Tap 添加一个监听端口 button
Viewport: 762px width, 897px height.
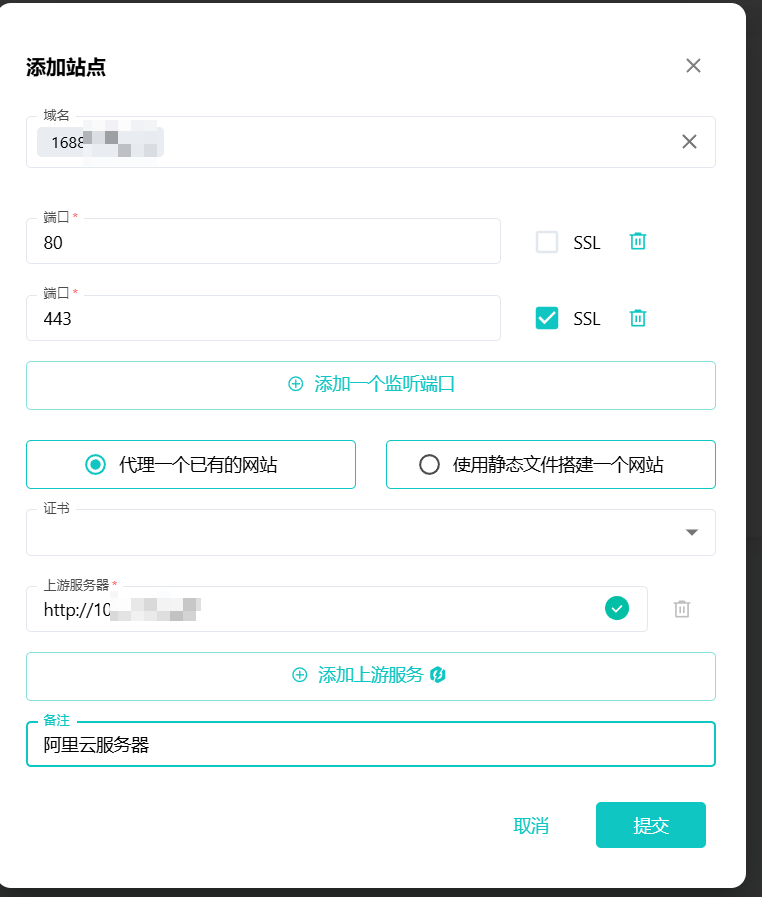tap(371, 384)
